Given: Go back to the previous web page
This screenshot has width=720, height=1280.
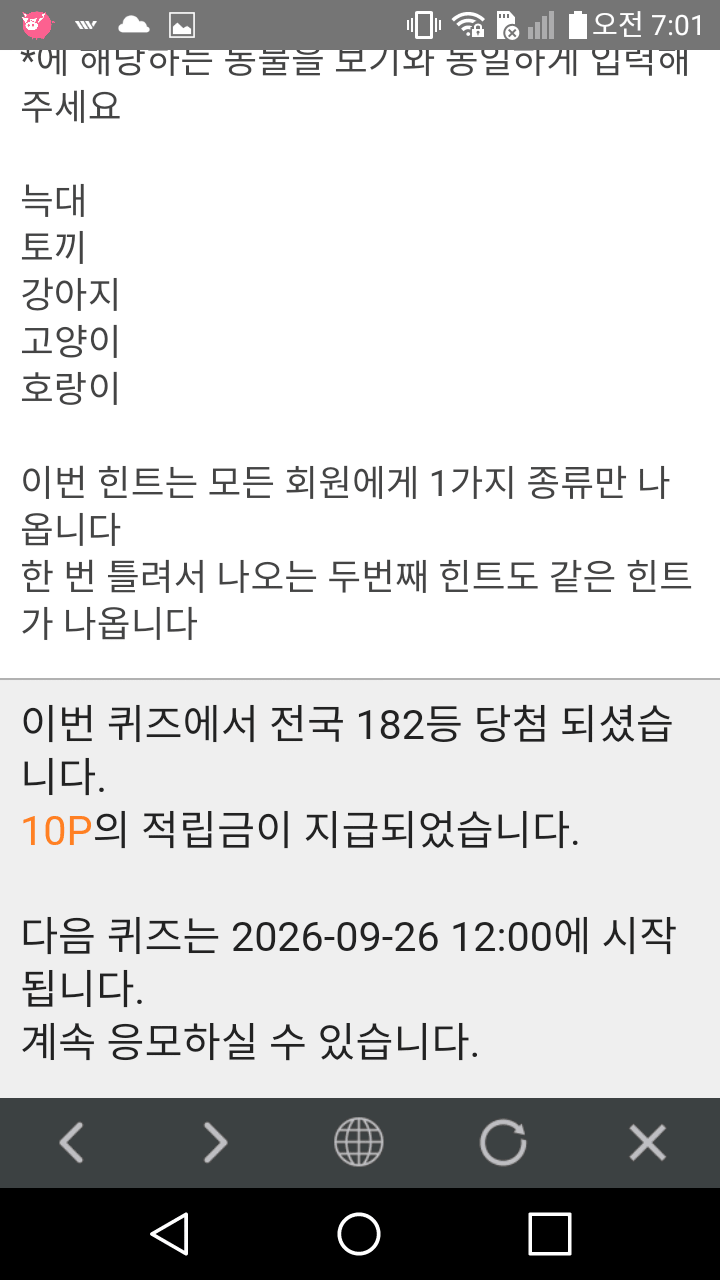Looking at the screenshot, I should 71,1142.
